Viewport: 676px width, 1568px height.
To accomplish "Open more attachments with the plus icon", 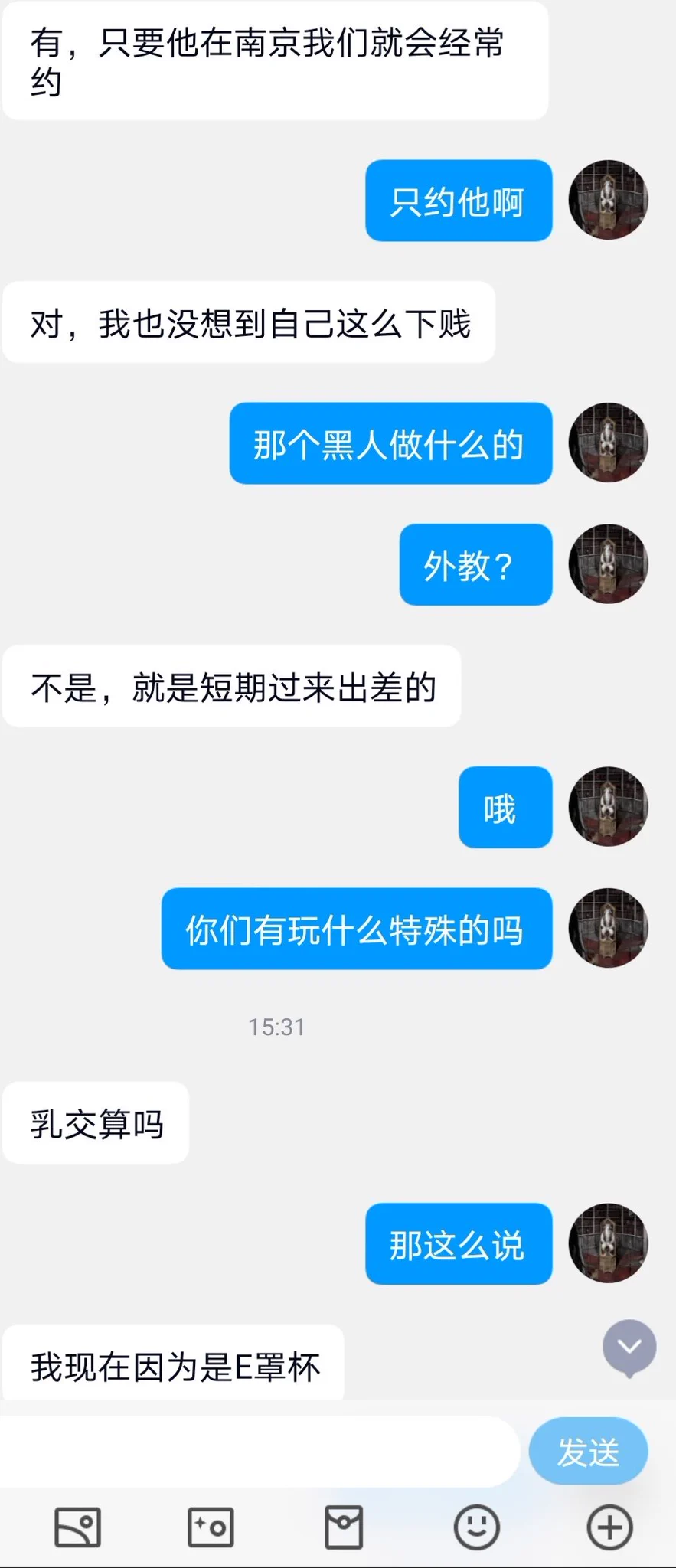I will tap(609, 1527).
